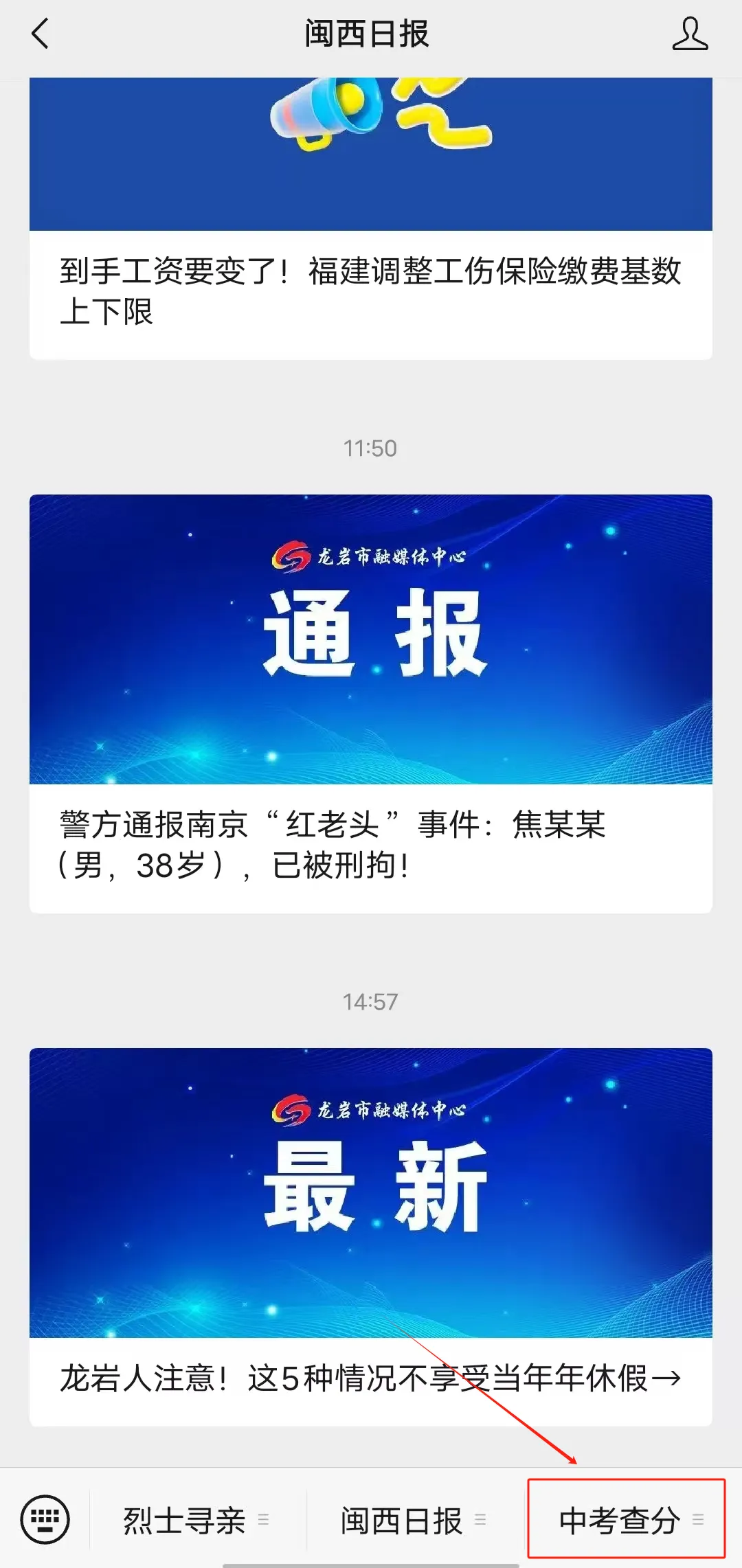Tap the 通报 cover image
The image size is (742, 1568).
click(x=371, y=639)
